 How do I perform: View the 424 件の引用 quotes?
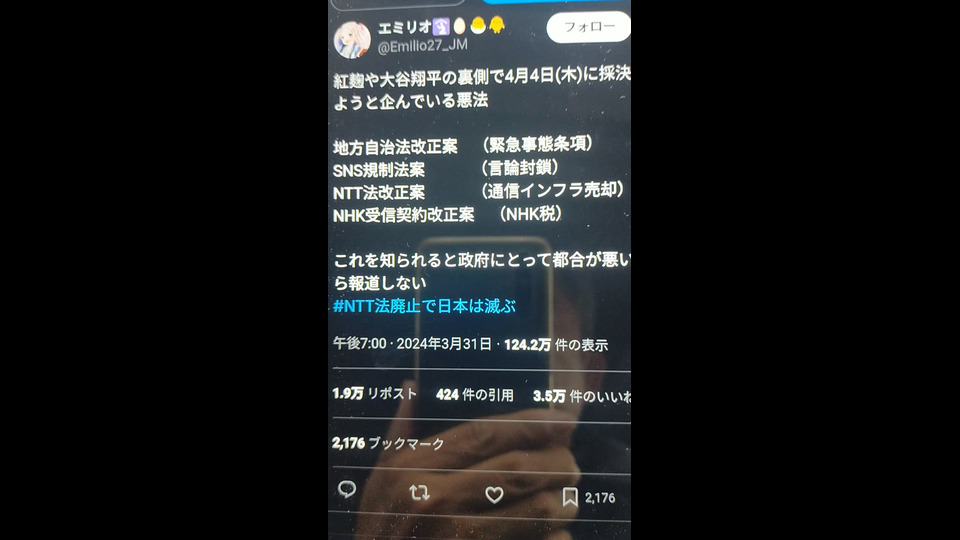[x=474, y=395]
